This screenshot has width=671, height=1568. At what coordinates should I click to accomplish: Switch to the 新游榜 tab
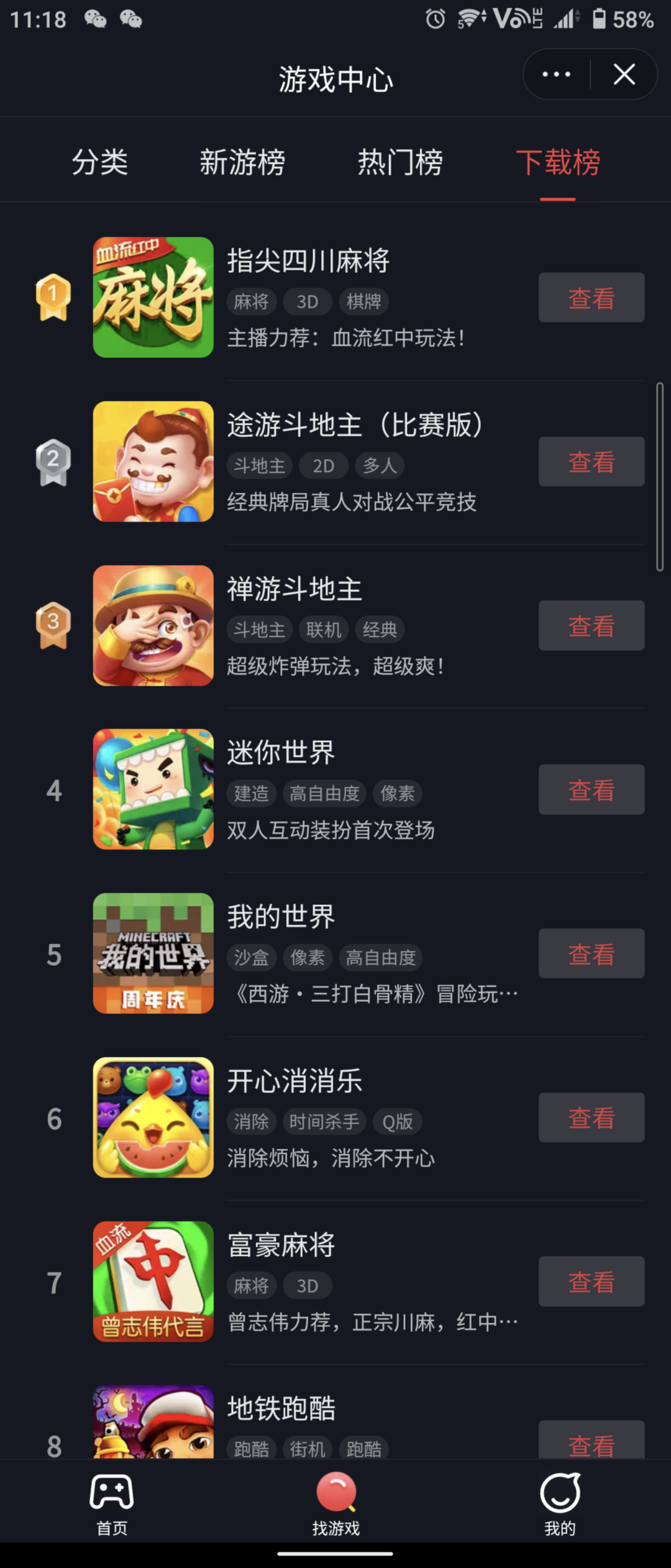(x=242, y=163)
